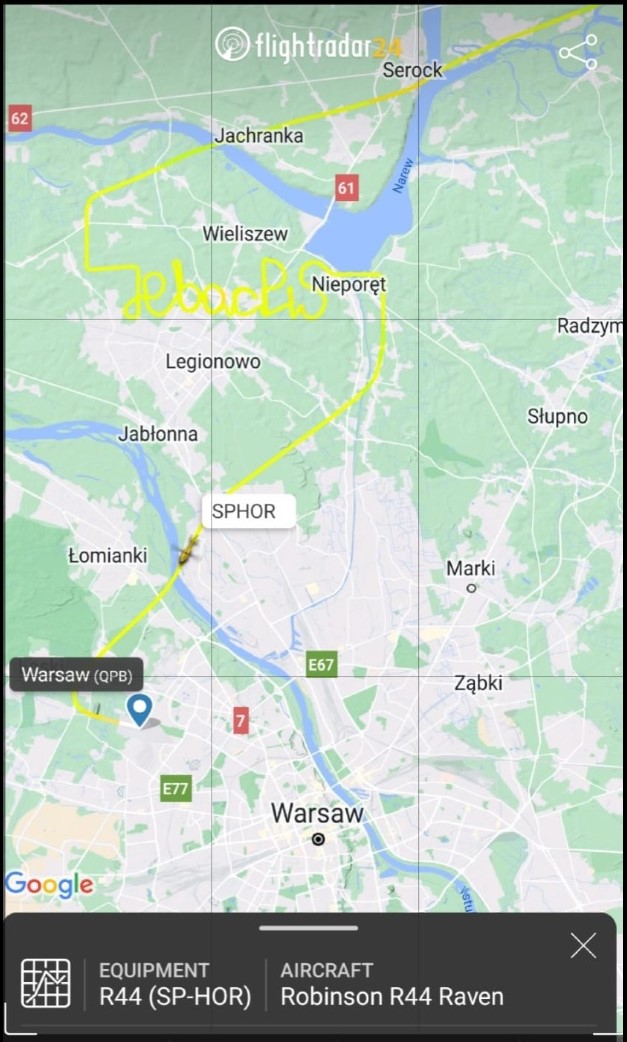627x1042 pixels.
Task: Select the Warsaw (QPB) airport marker
Action: coord(139,711)
